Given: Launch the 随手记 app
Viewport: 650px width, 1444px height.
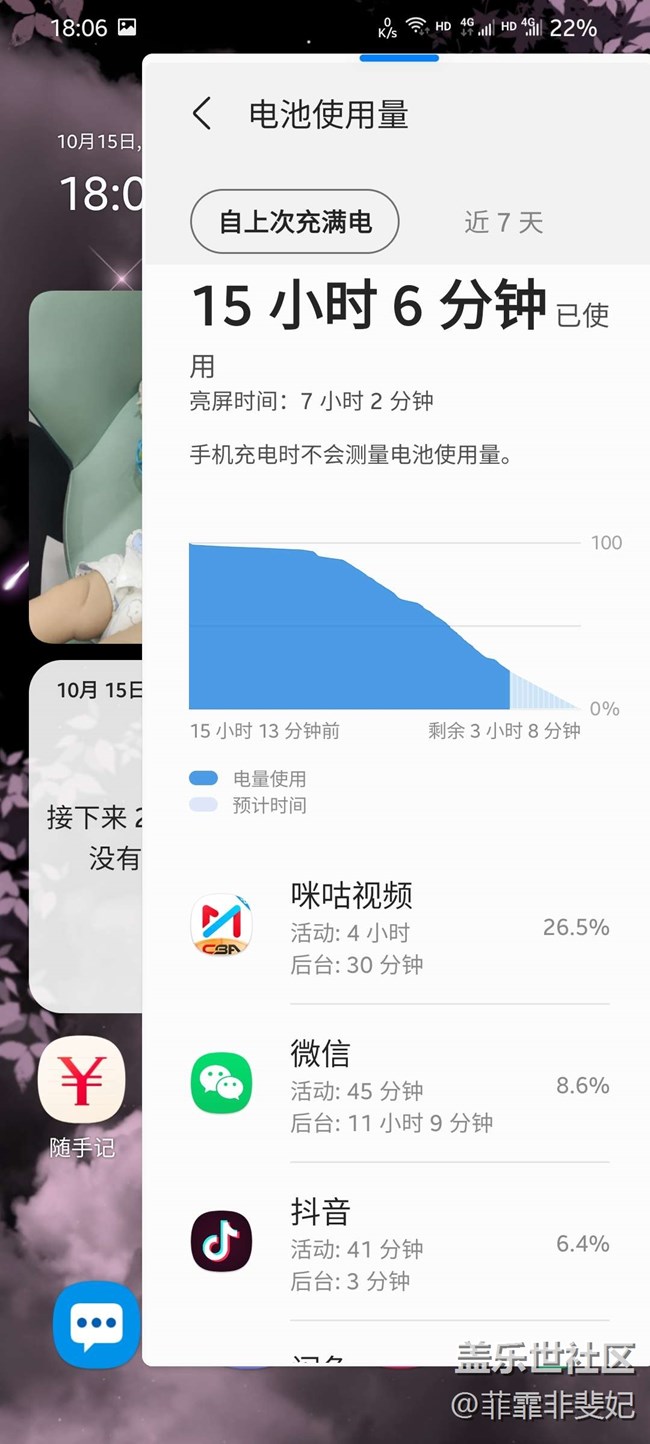Looking at the screenshot, I should [82, 1081].
